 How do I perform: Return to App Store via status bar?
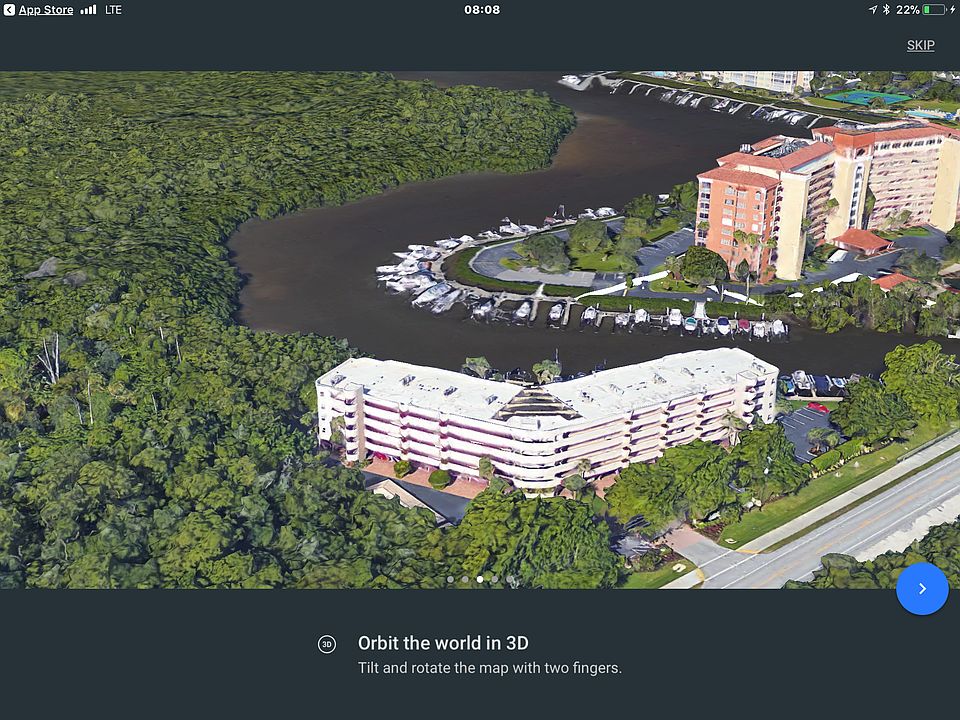(x=38, y=10)
